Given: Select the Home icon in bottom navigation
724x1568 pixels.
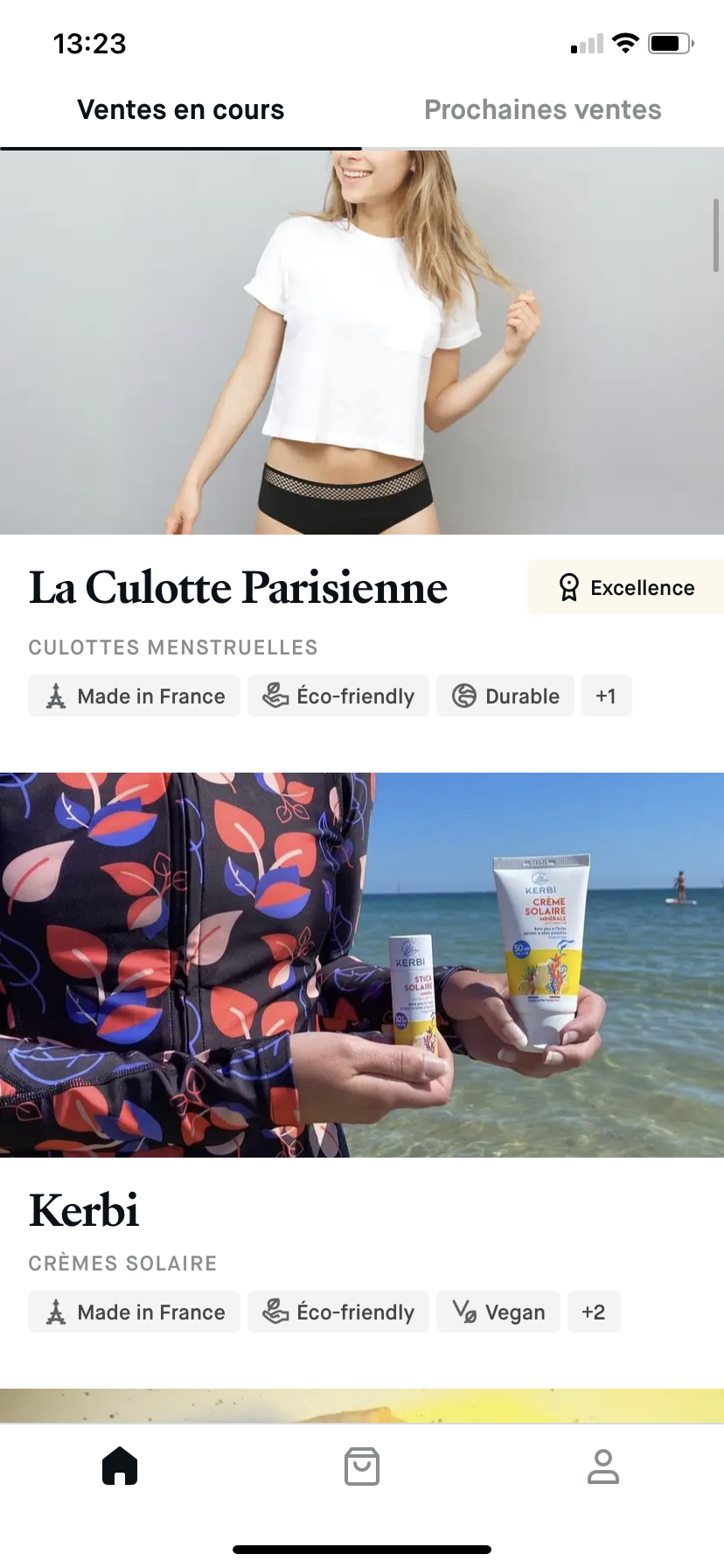Looking at the screenshot, I should (120, 1466).
